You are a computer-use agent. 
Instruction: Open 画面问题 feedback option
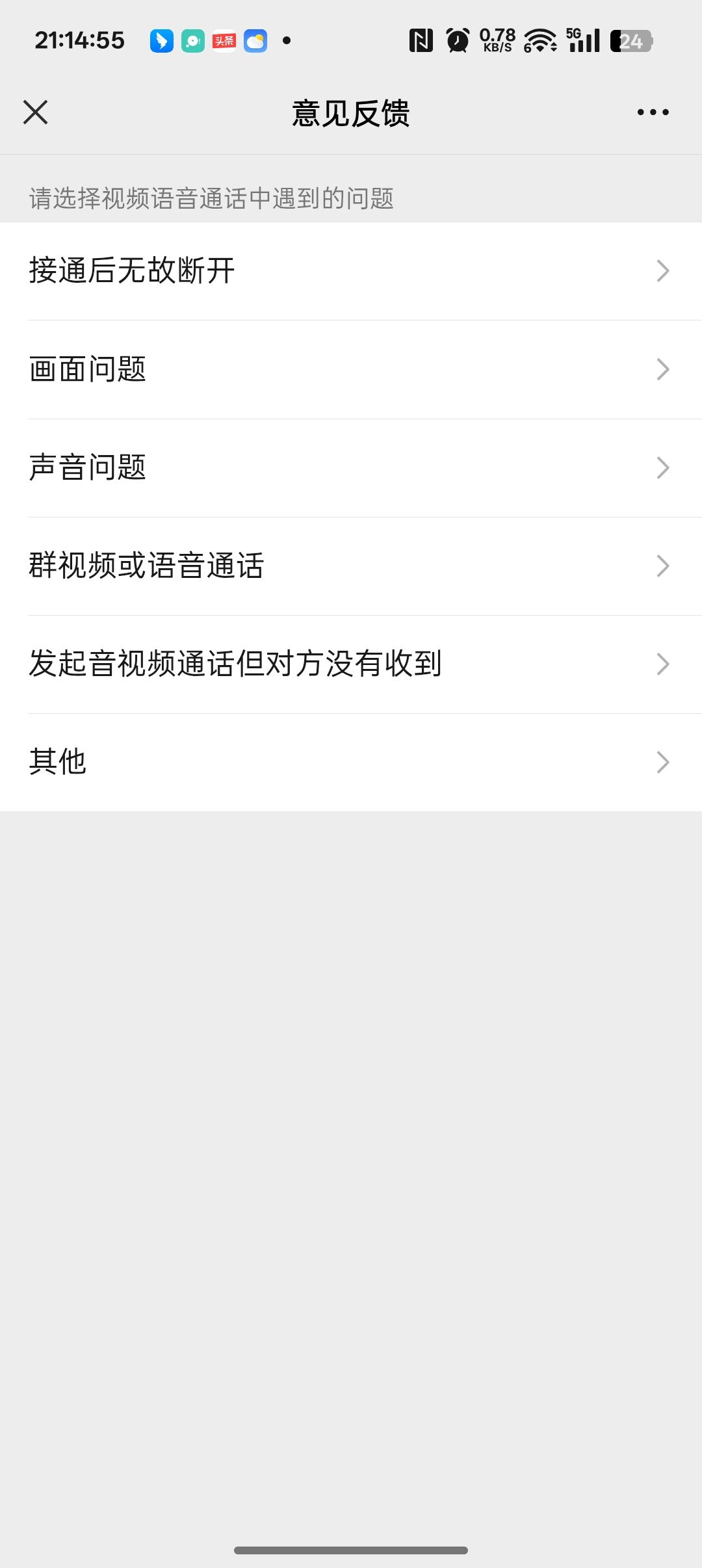[x=351, y=369]
